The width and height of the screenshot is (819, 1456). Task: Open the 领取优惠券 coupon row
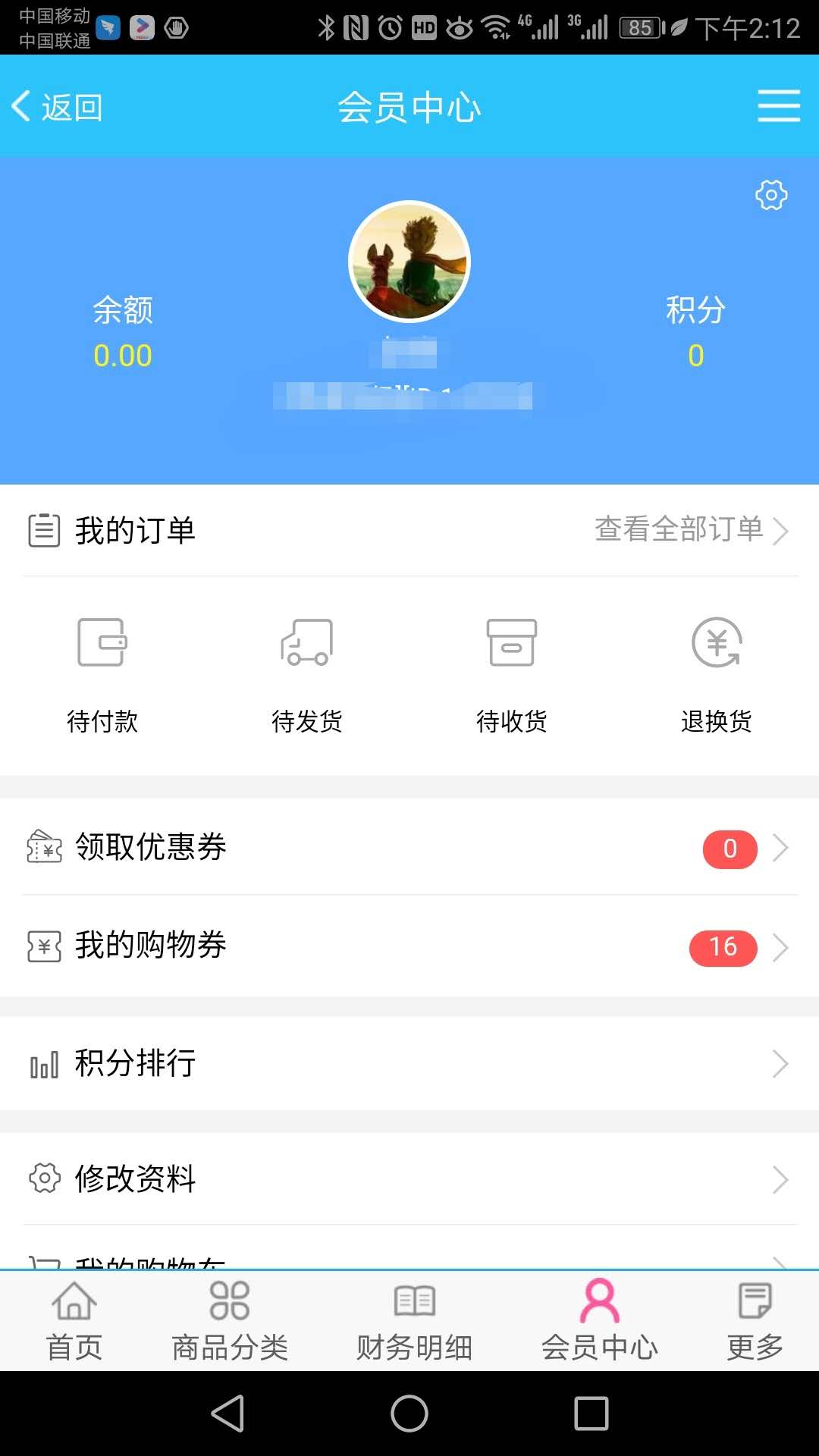coord(409,847)
